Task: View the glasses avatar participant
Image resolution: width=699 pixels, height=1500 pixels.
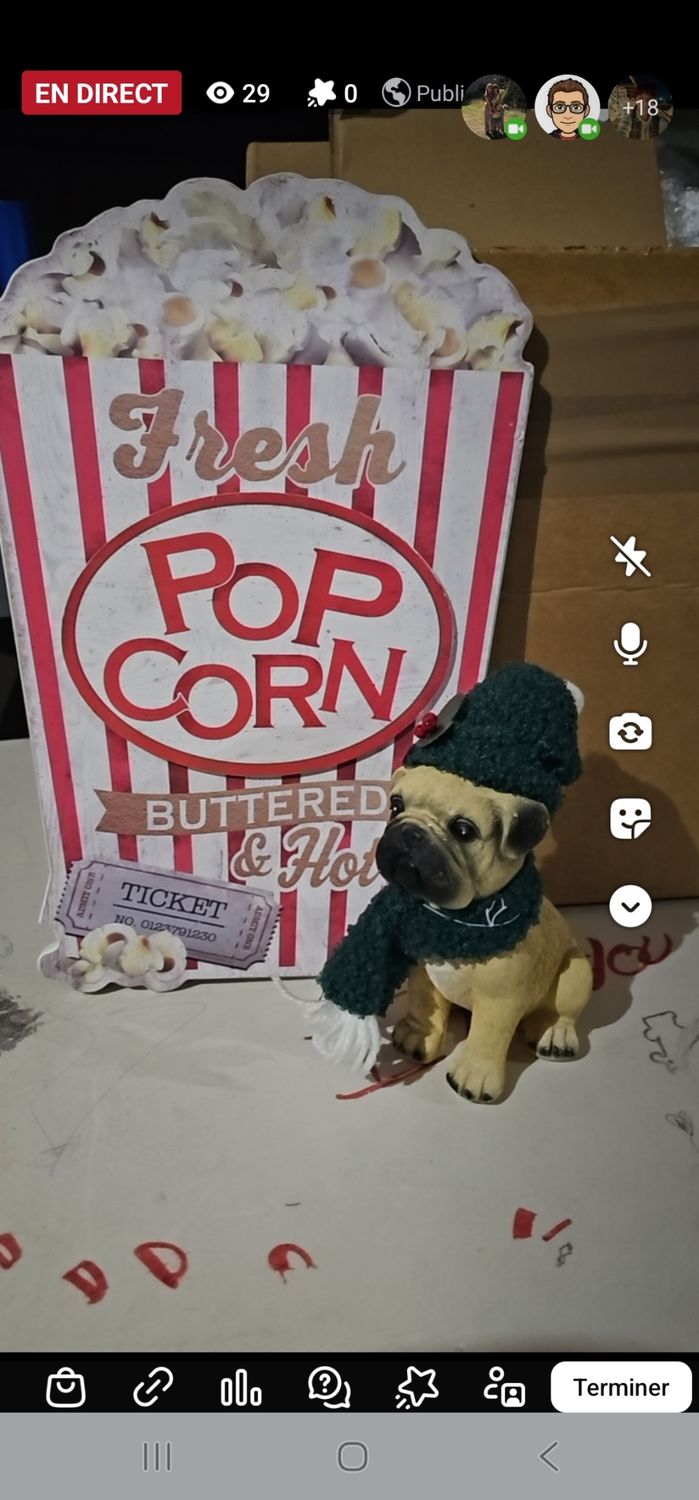Action: [x=567, y=106]
